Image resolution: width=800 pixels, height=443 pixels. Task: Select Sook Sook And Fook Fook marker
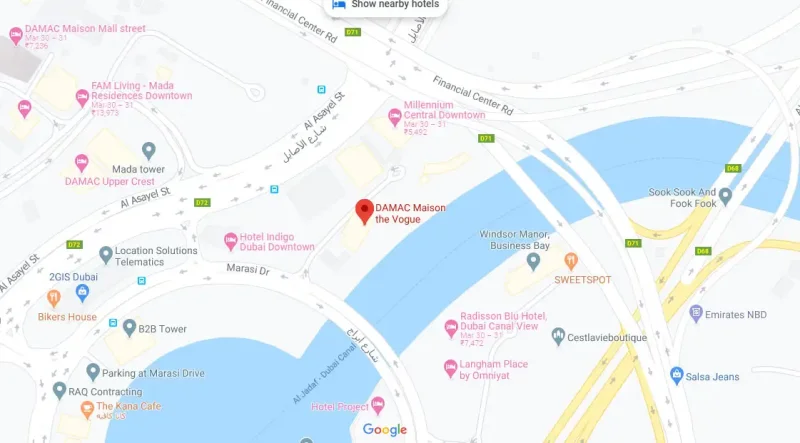pos(726,197)
